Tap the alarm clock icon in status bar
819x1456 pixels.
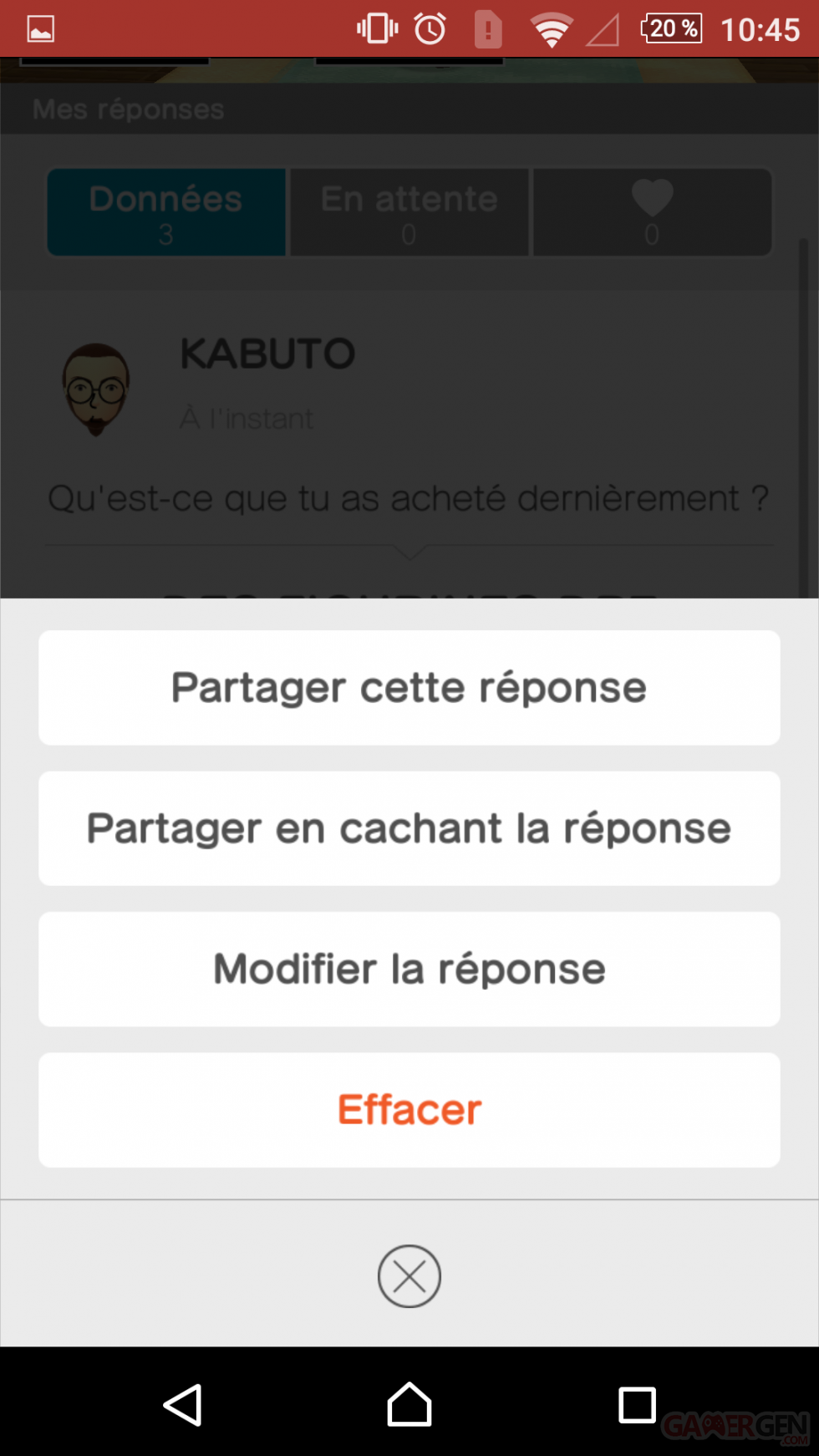[429, 28]
